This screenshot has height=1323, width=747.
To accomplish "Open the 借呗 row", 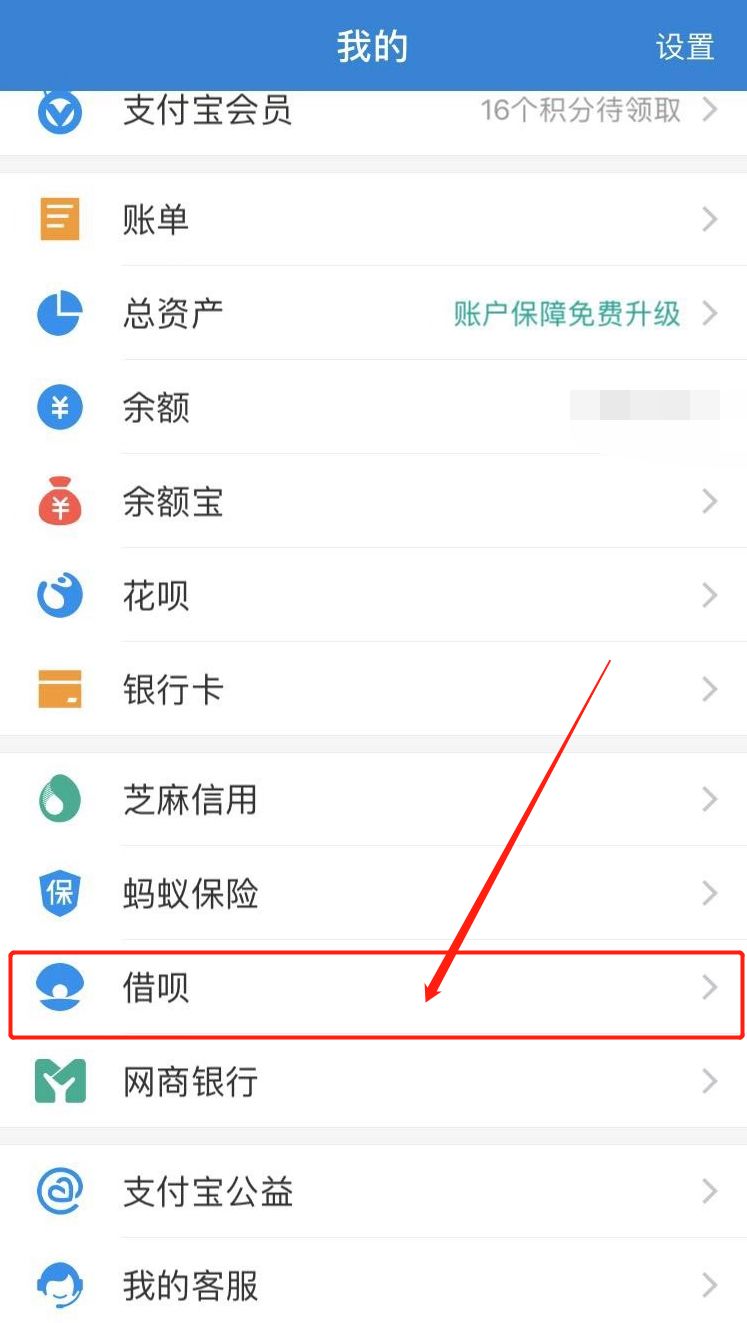I will (373, 987).
